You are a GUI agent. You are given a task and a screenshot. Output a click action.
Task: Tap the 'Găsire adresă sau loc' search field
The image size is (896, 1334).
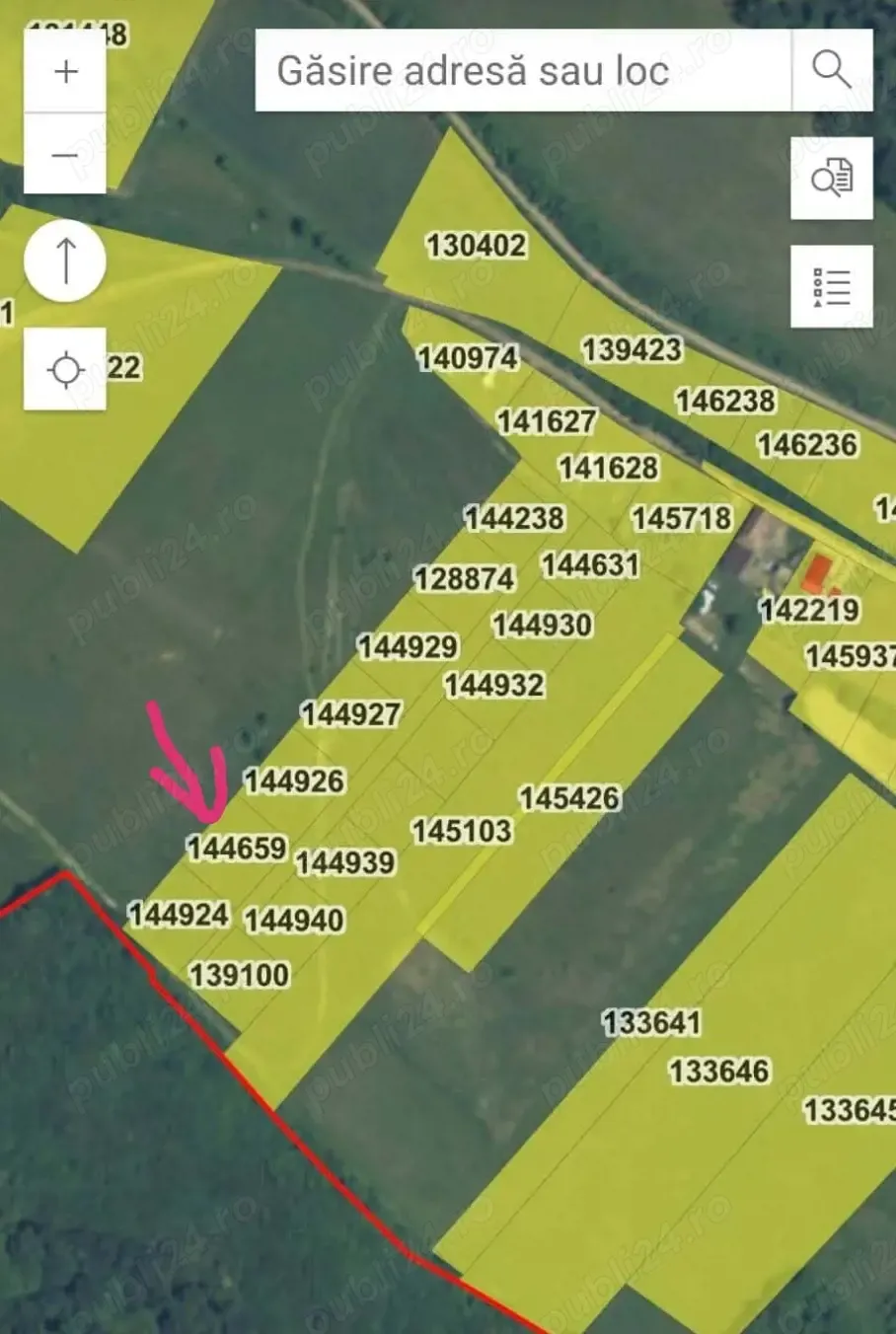click(523, 71)
